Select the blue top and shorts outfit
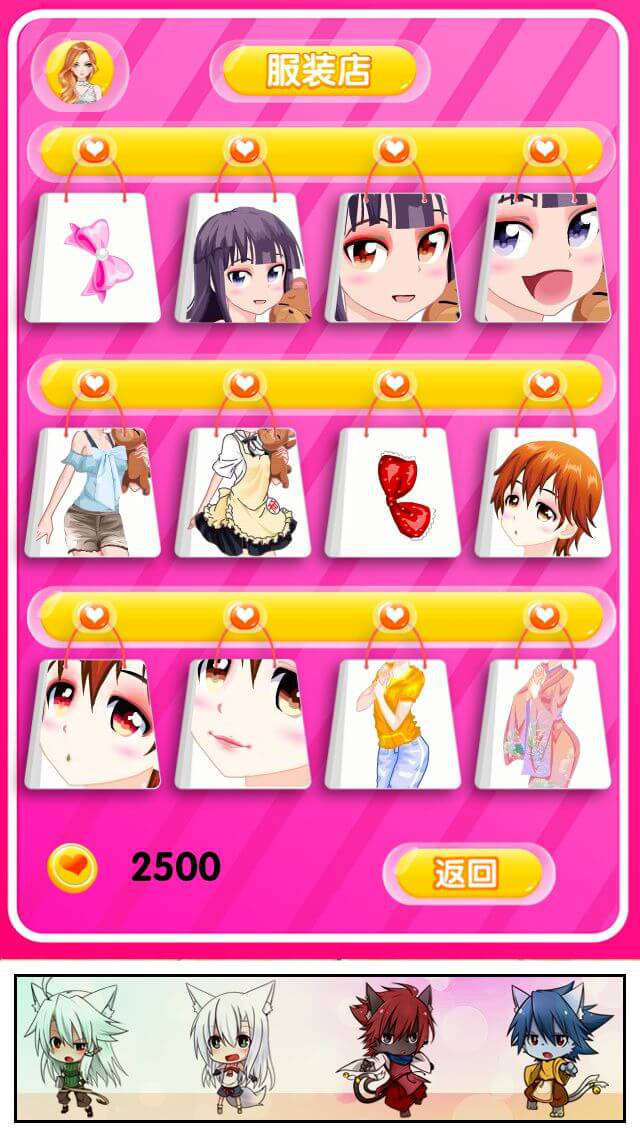The width and height of the screenshot is (640, 1136). click(x=95, y=494)
